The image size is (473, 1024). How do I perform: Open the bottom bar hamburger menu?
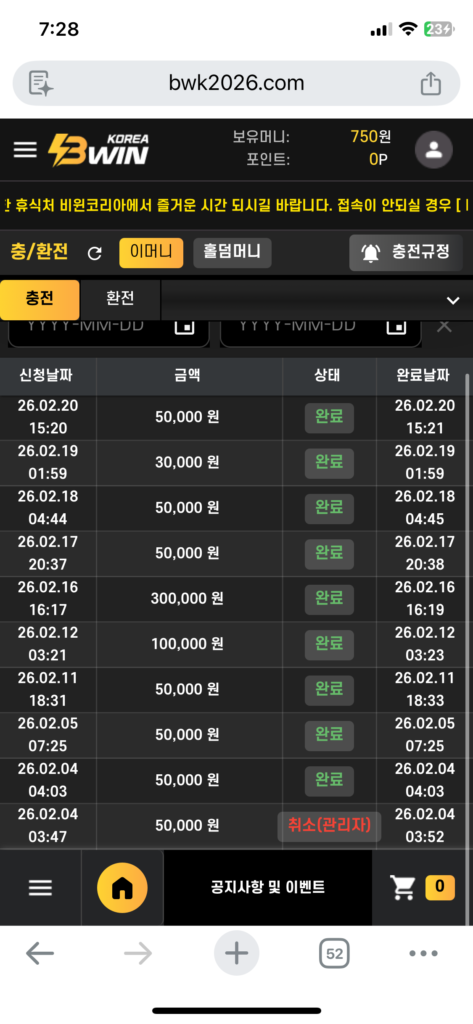[x=41, y=888]
